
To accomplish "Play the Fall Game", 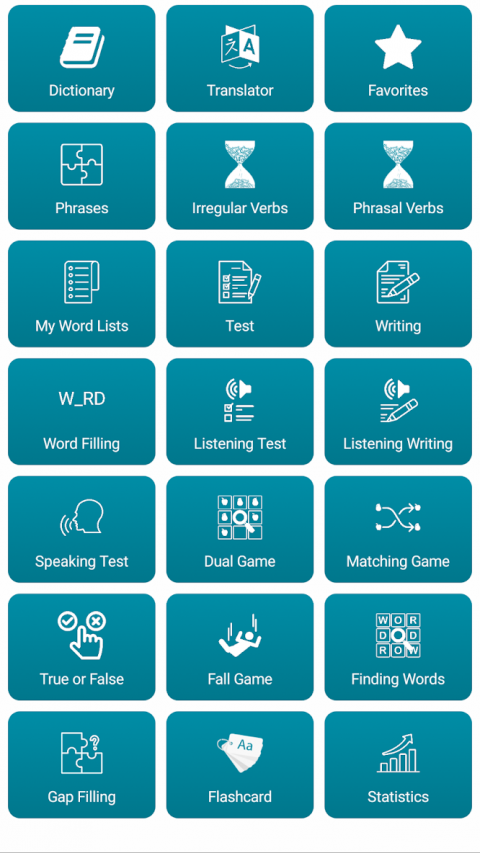I will [x=240, y=647].
